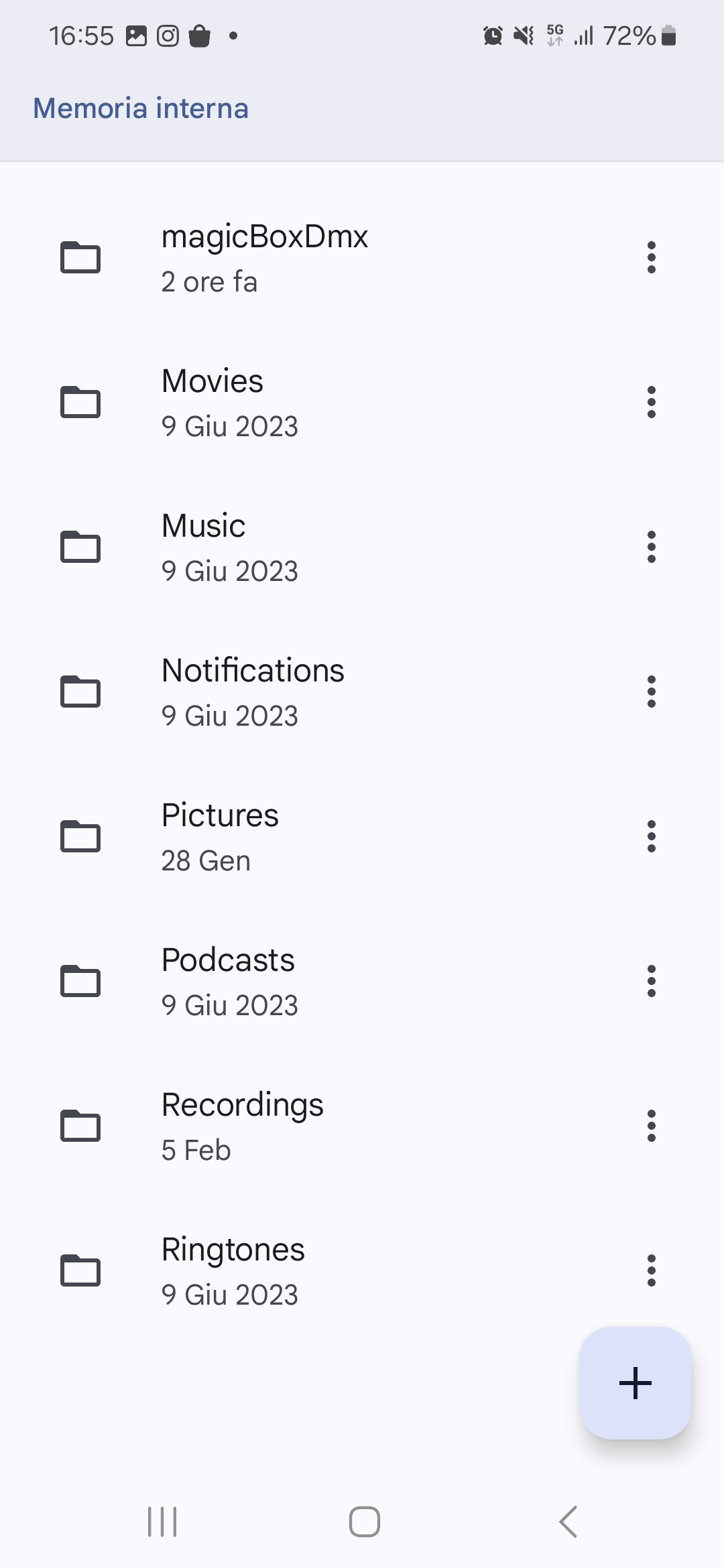
Task: Open the Podcasts folder
Action: [230, 981]
